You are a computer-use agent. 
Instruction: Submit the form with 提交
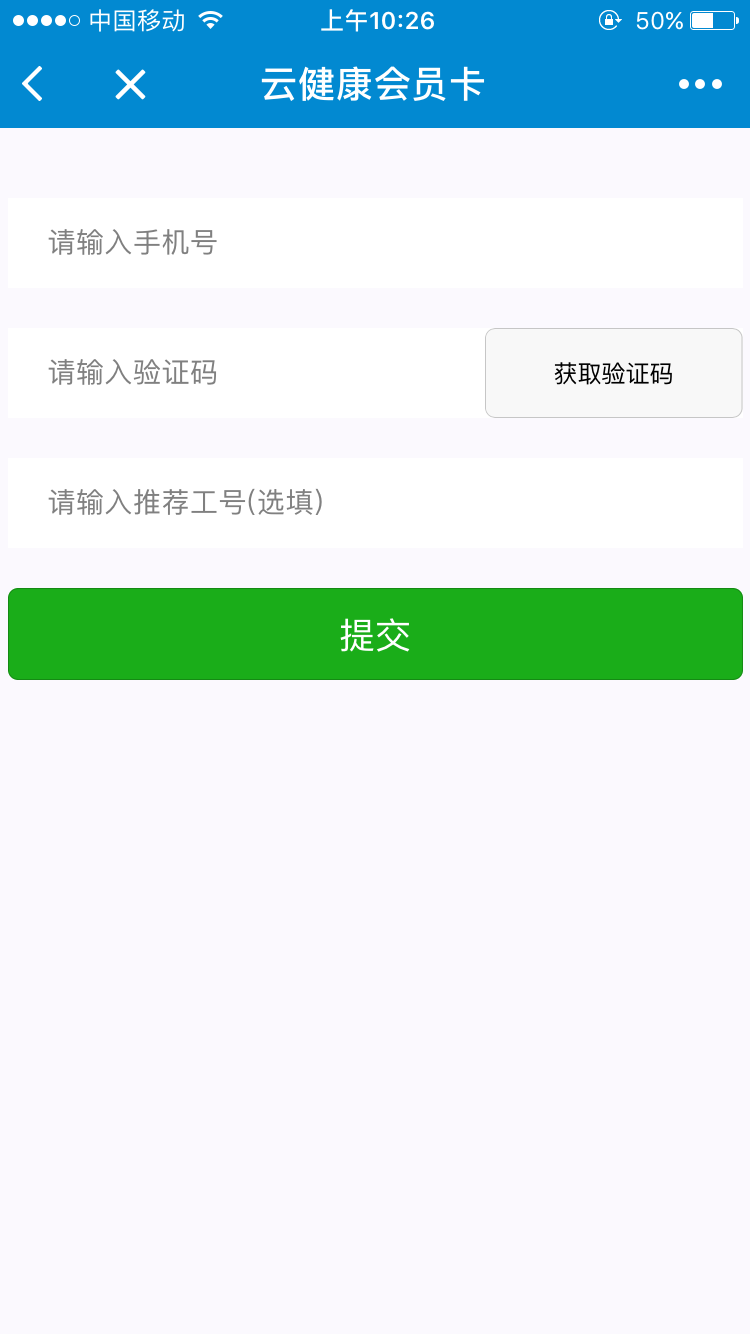point(375,634)
